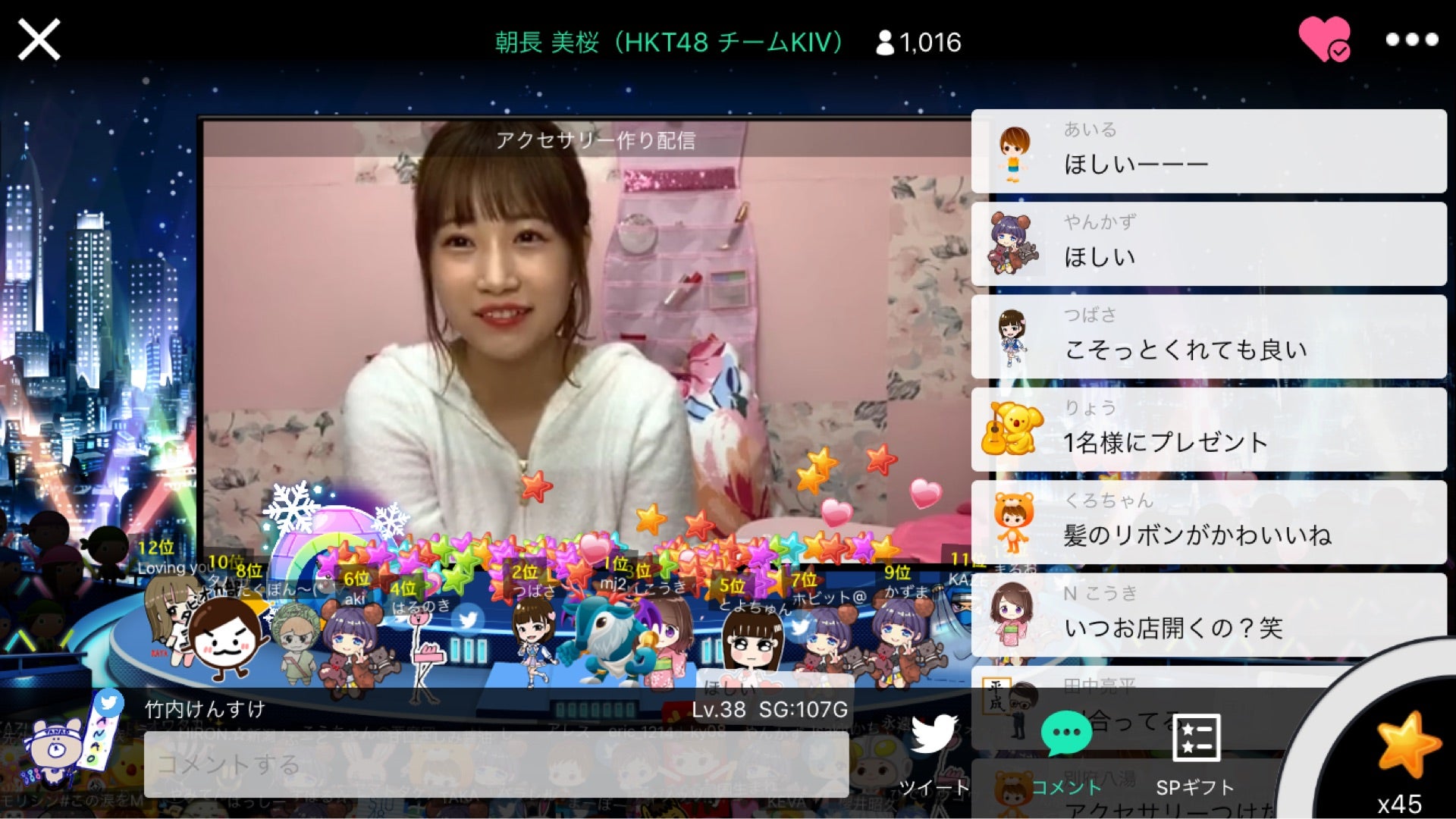The width and height of the screenshot is (1456, 819).
Task: Open くろちゃん's comment about the ribbon
Action: point(1208,522)
